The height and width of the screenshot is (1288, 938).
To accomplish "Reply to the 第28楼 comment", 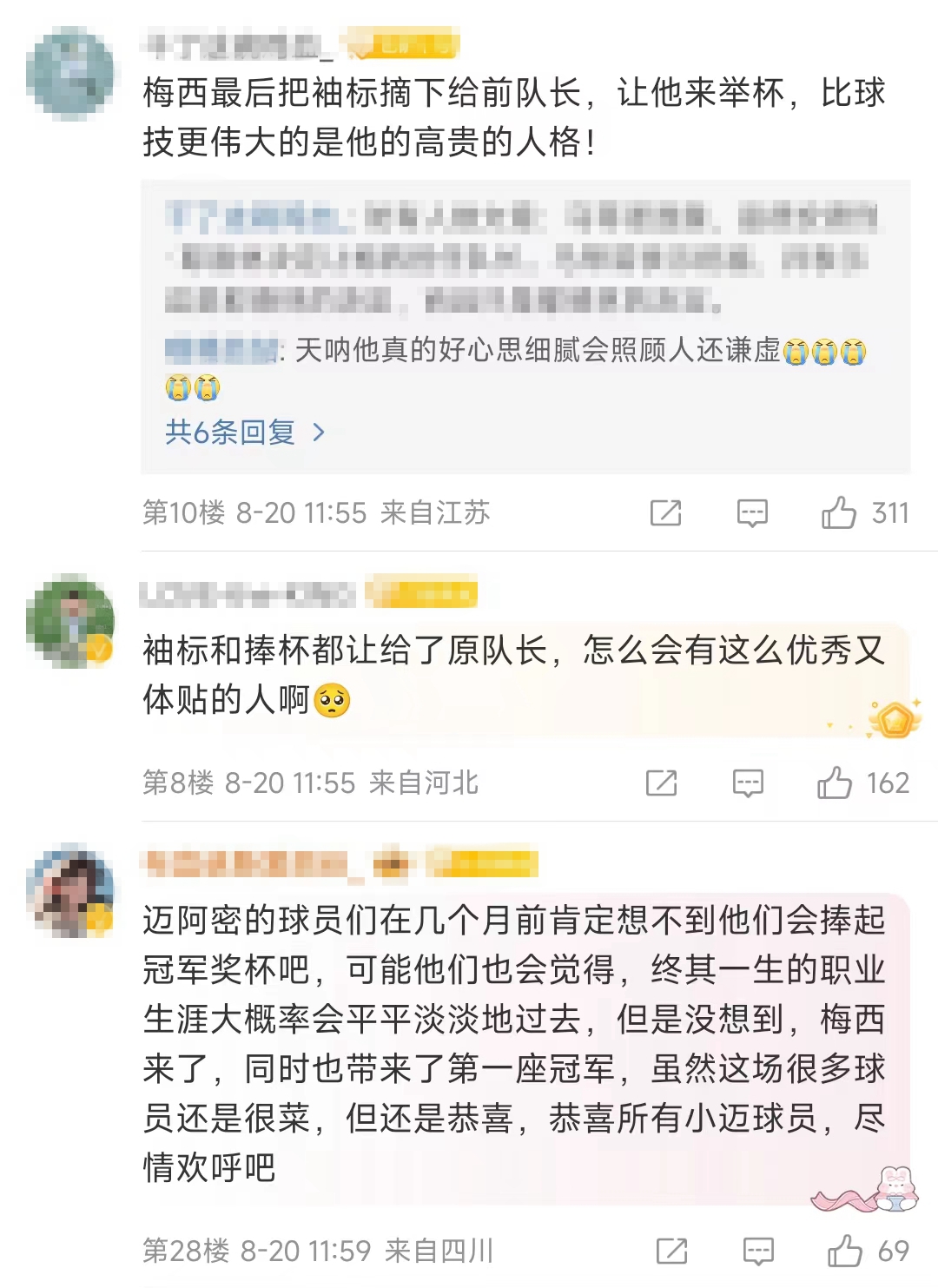I will tap(758, 1252).
